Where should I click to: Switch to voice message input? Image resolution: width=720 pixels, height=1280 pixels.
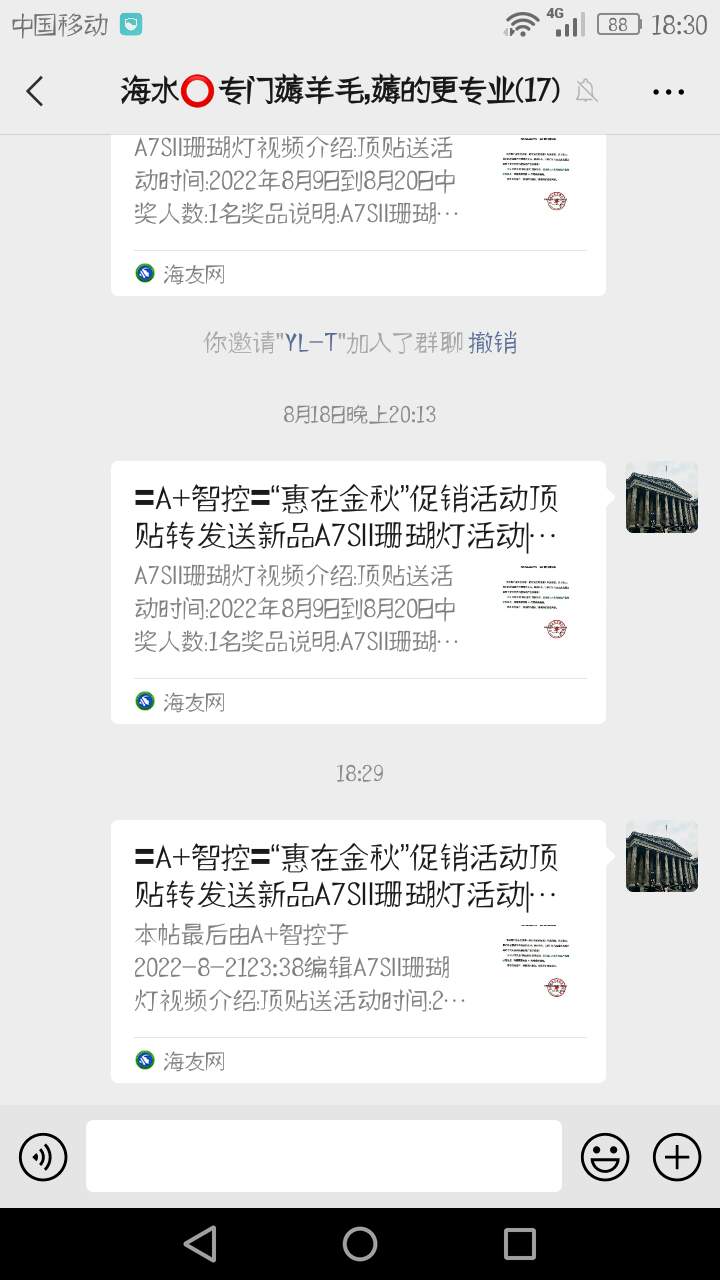click(43, 1157)
